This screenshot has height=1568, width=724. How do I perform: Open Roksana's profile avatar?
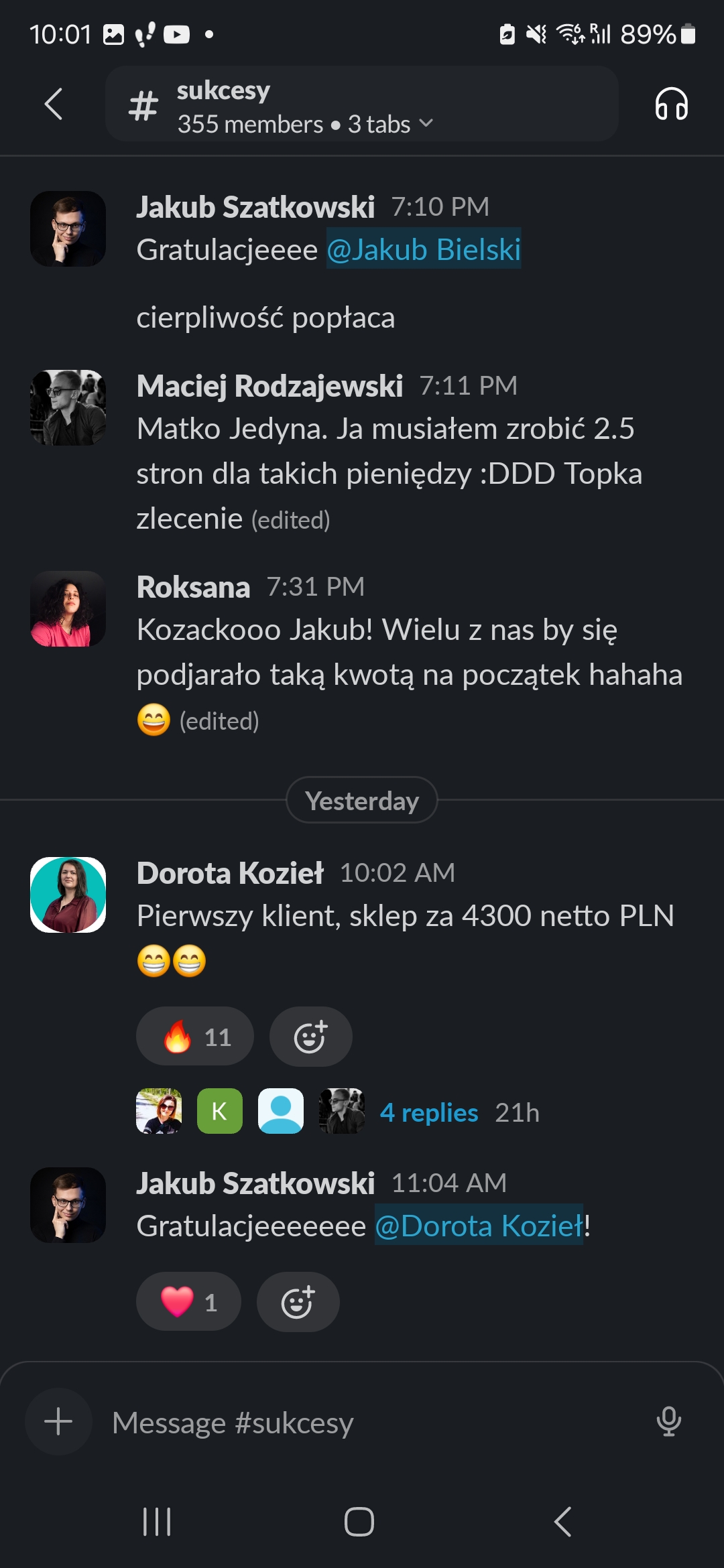(68, 608)
